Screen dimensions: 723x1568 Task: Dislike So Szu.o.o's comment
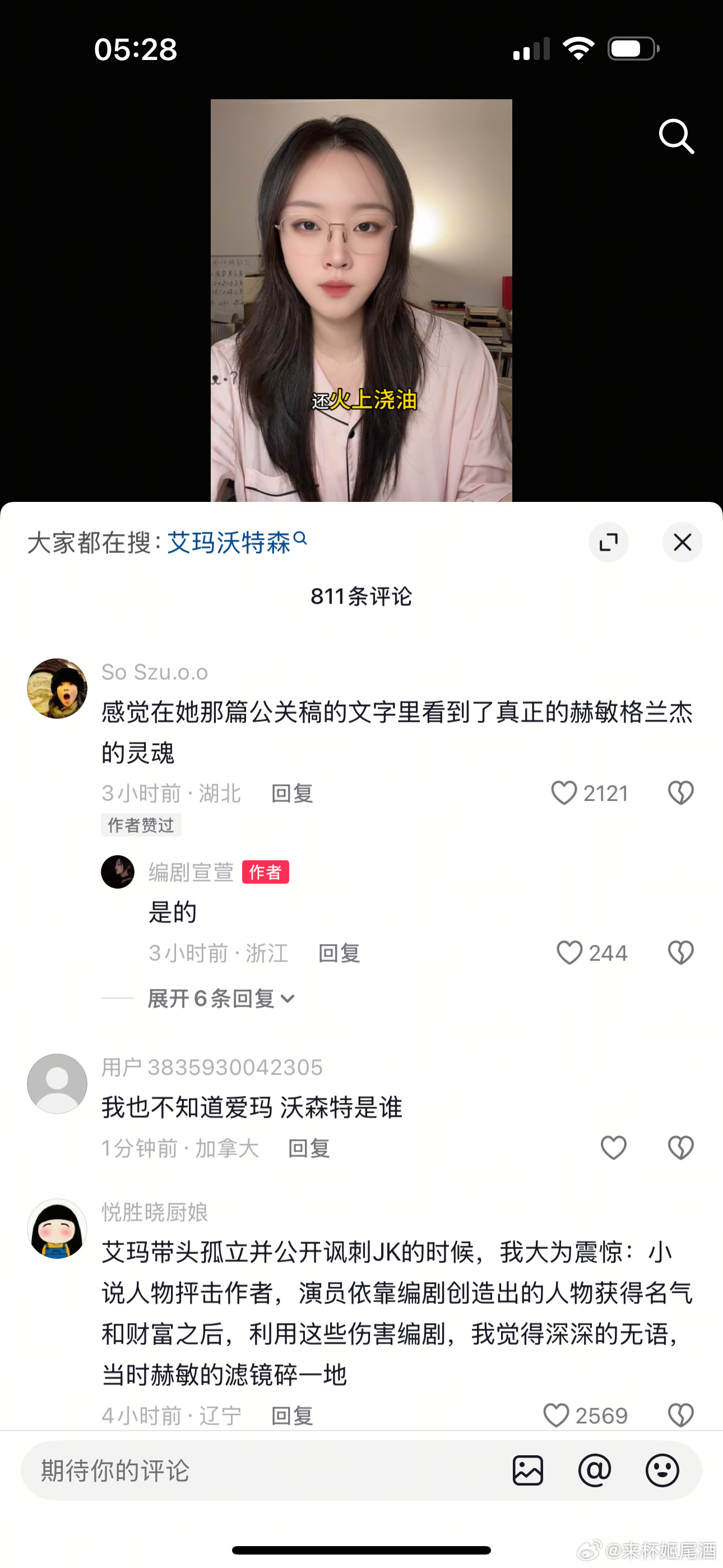680,792
